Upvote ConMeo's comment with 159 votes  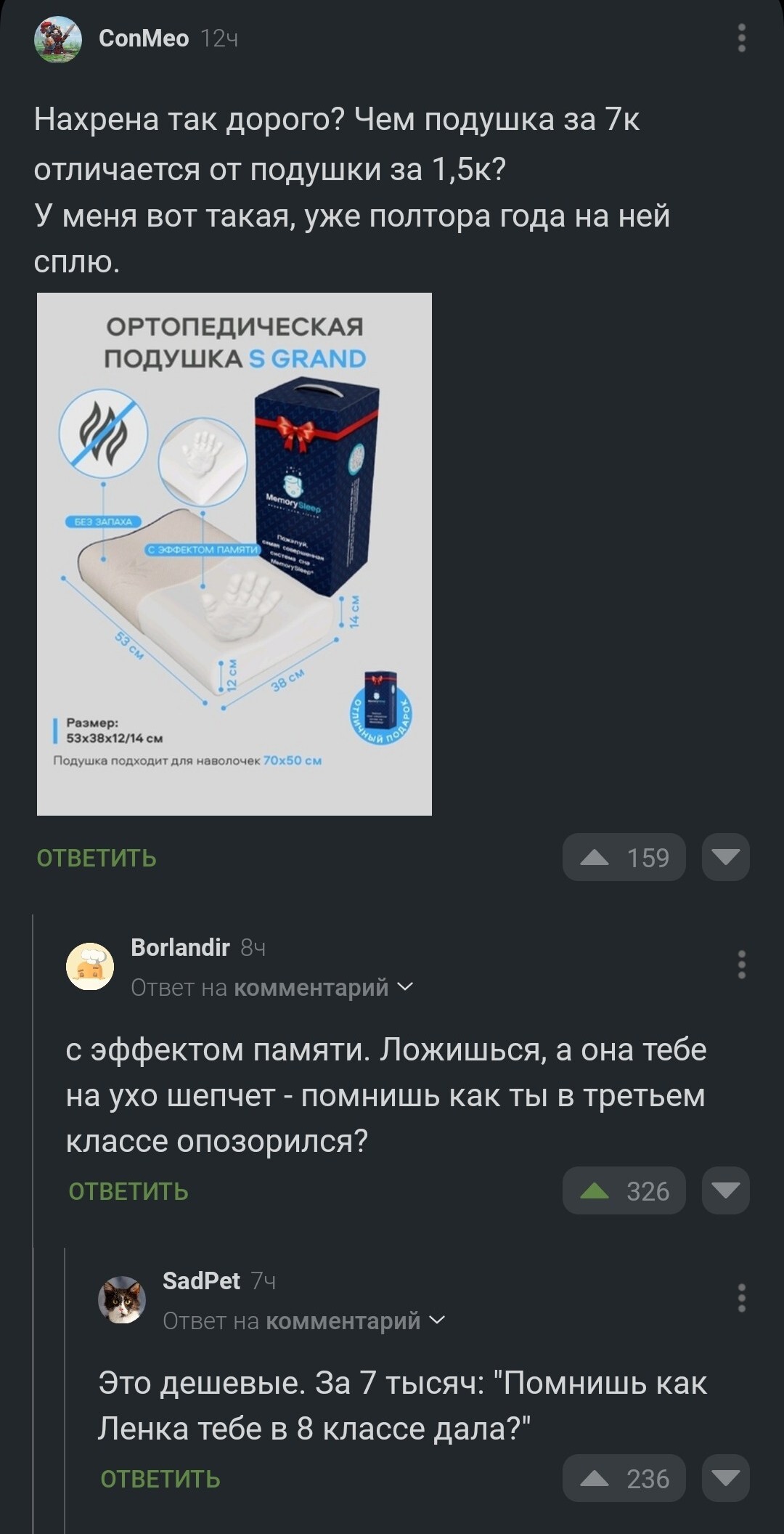(x=624, y=858)
